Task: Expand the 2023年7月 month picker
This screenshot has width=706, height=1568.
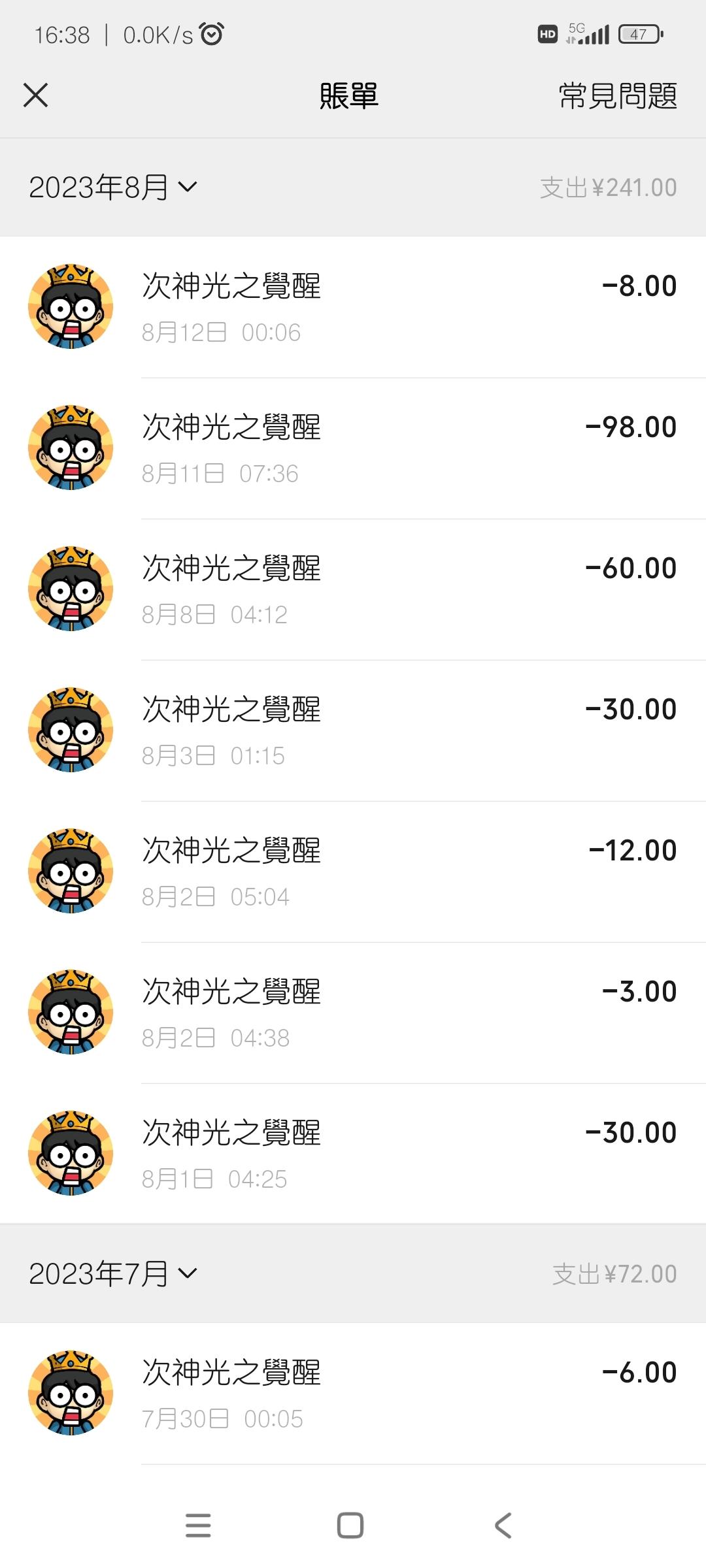Action: 112,1274
